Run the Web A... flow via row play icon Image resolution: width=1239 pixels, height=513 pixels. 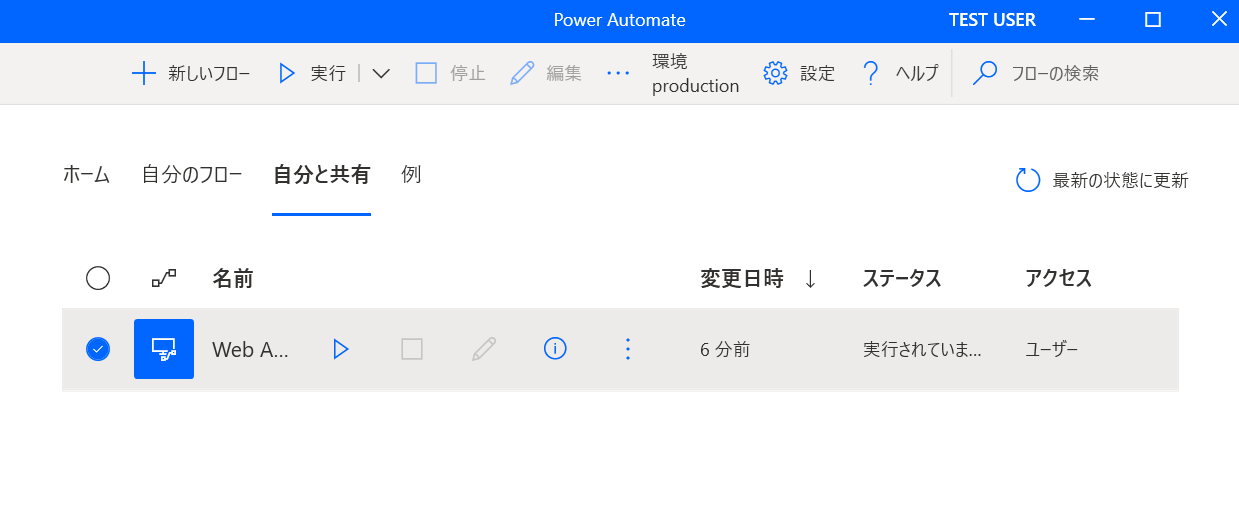[x=340, y=349]
